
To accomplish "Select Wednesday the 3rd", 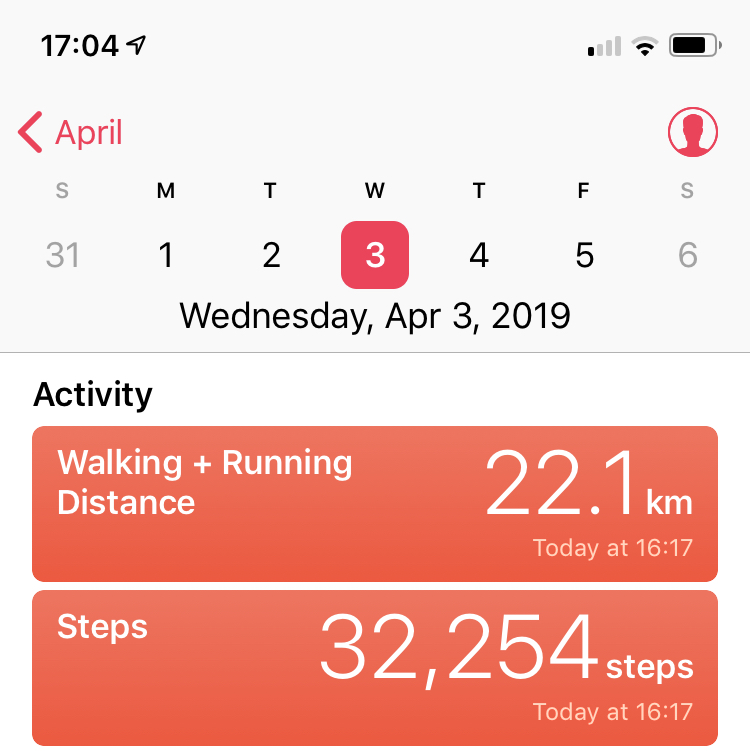I will click(375, 255).
